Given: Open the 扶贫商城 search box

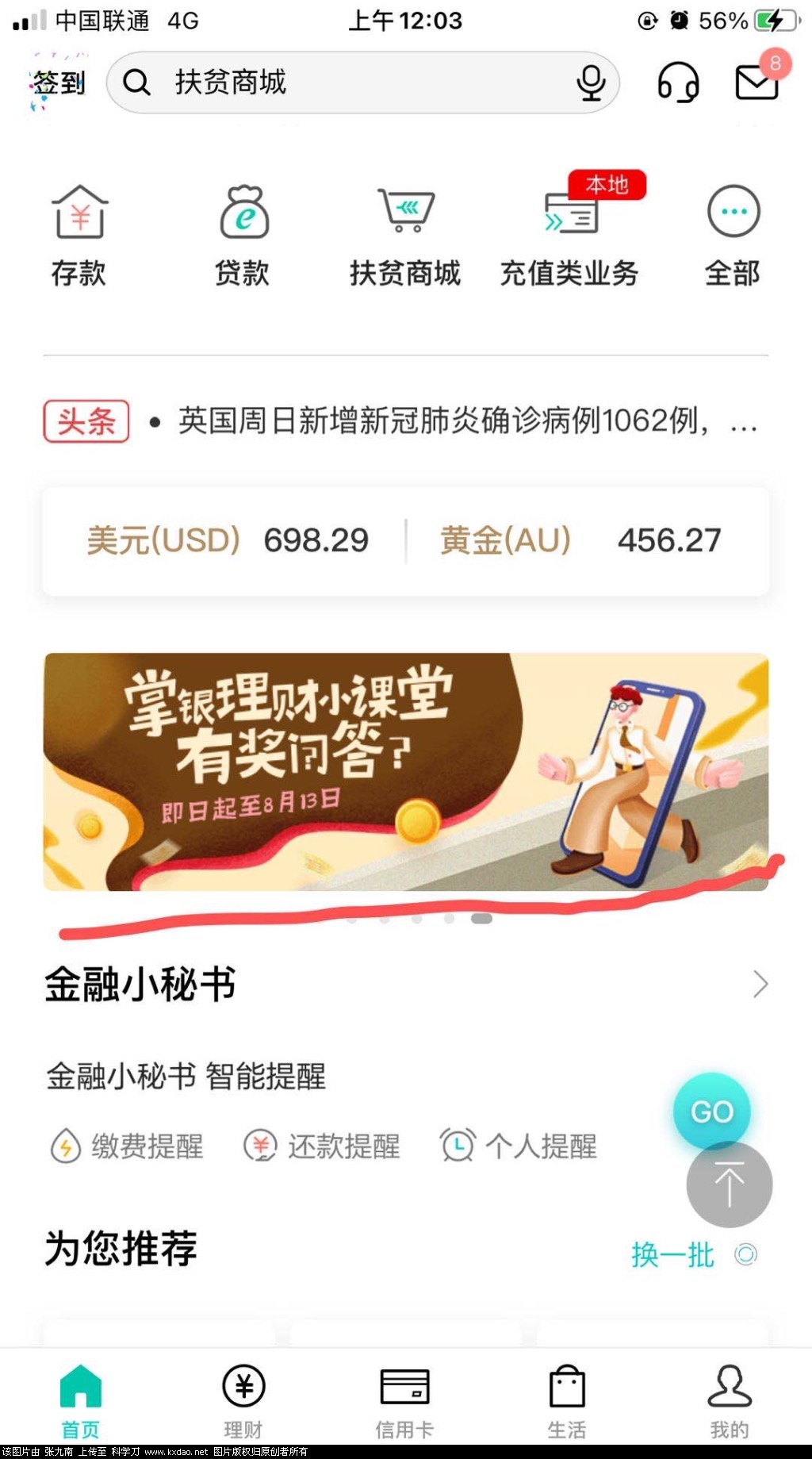Looking at the screenshot, I should click(x=349, y=83).
